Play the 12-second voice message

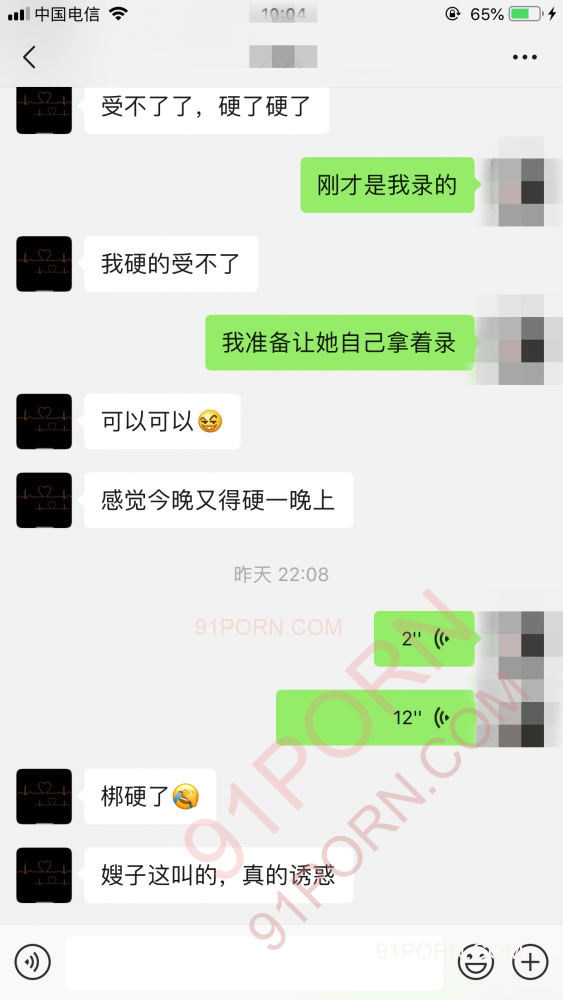(x=377, y=717)
